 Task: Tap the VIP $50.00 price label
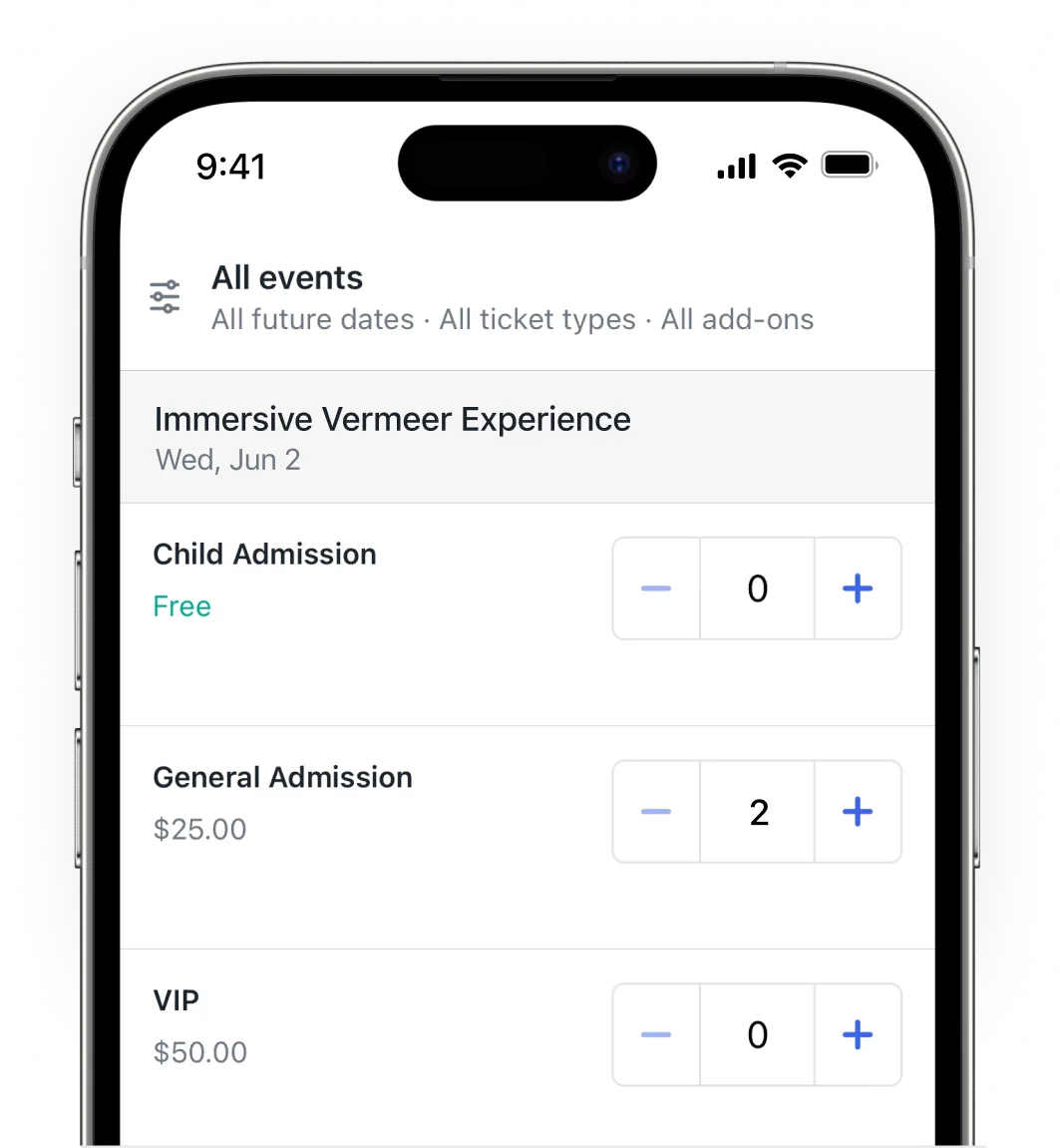199,1052
